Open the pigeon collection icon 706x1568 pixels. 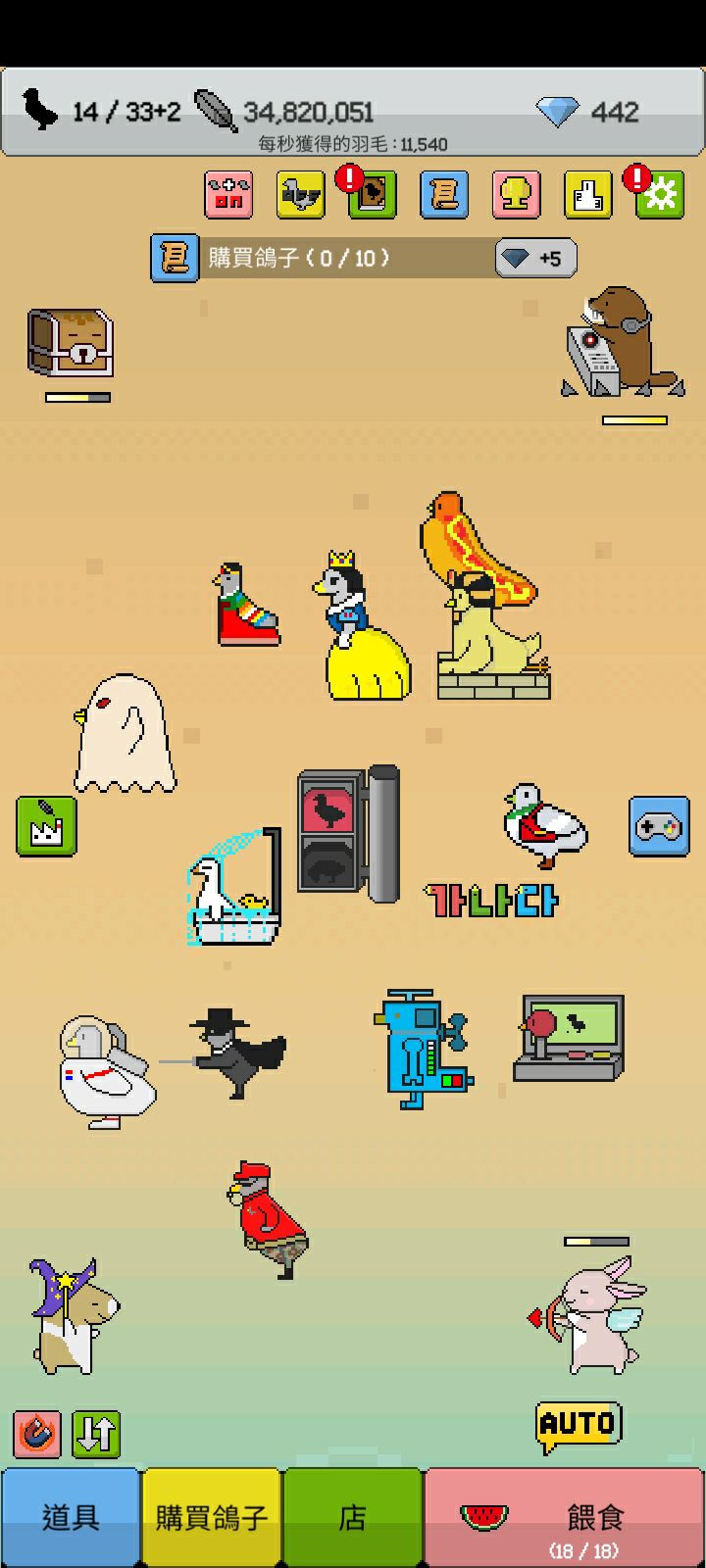(x=300, y=195)
